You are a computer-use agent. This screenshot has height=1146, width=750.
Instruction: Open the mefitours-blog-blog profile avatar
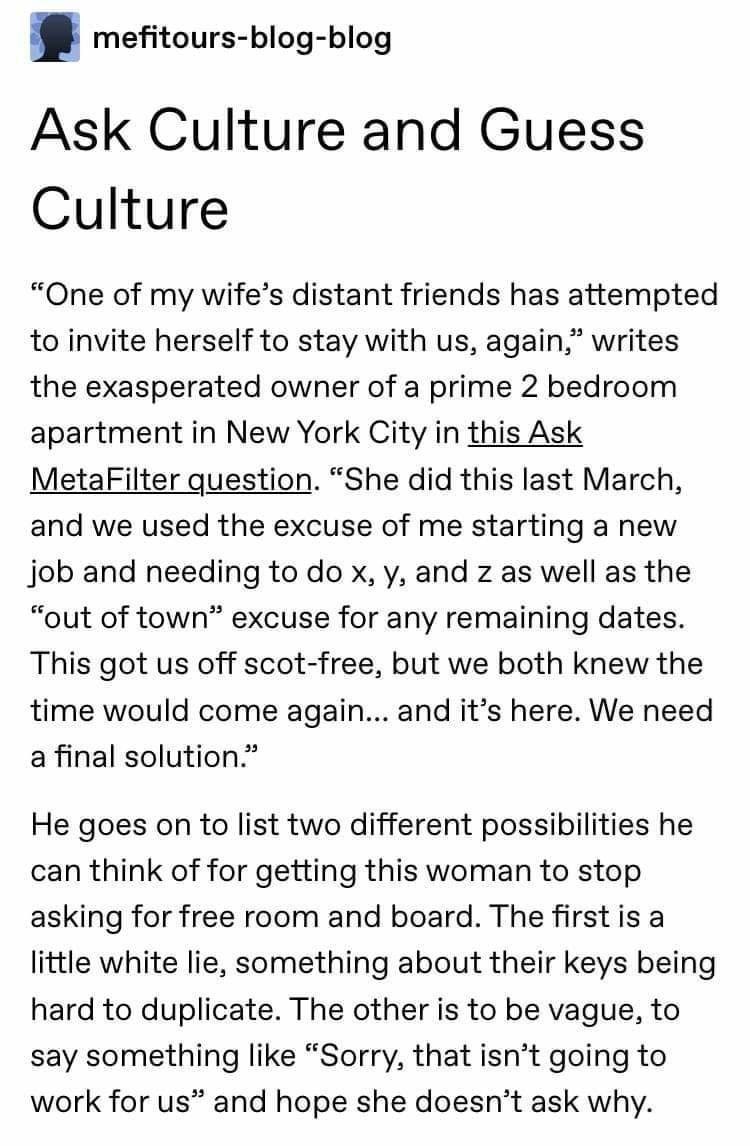tap(55, 37)
